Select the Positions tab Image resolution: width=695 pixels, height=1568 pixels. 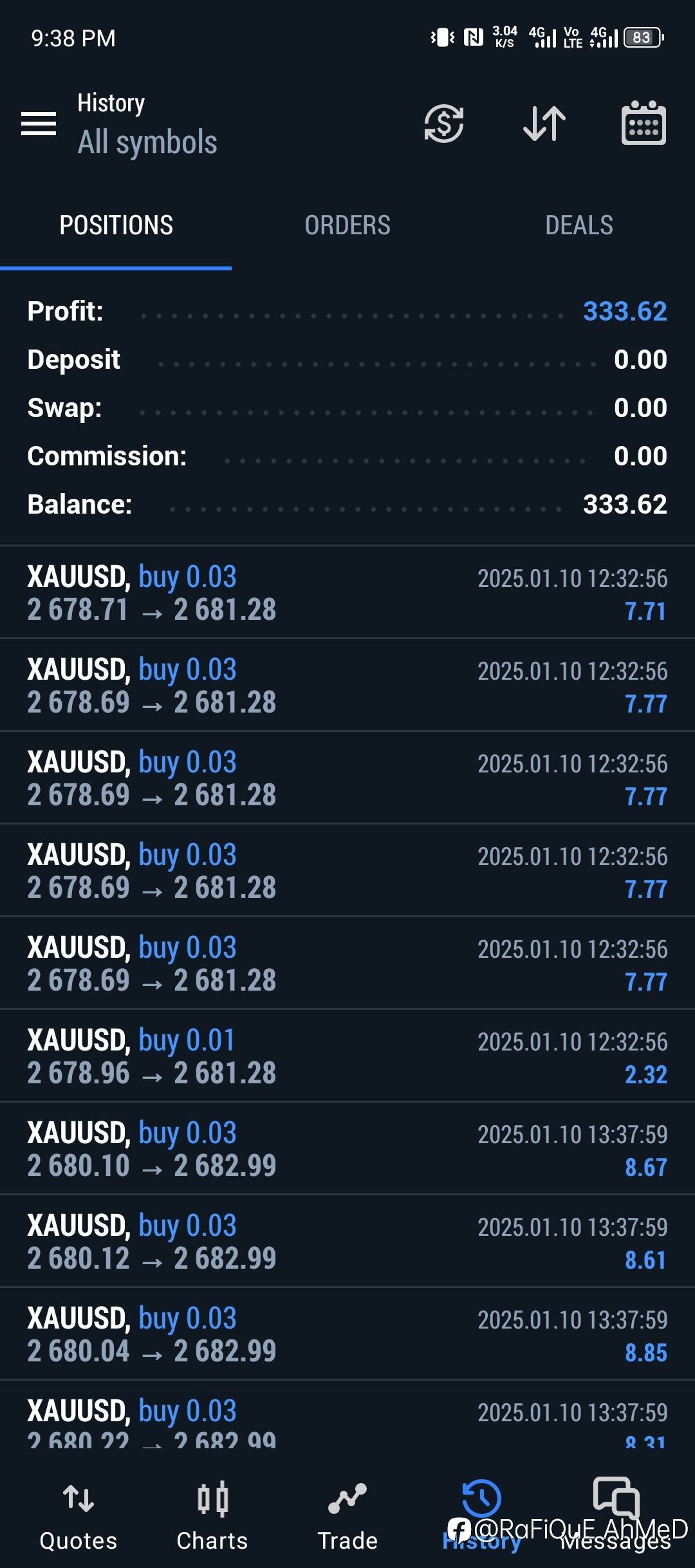tap(116, 225)
